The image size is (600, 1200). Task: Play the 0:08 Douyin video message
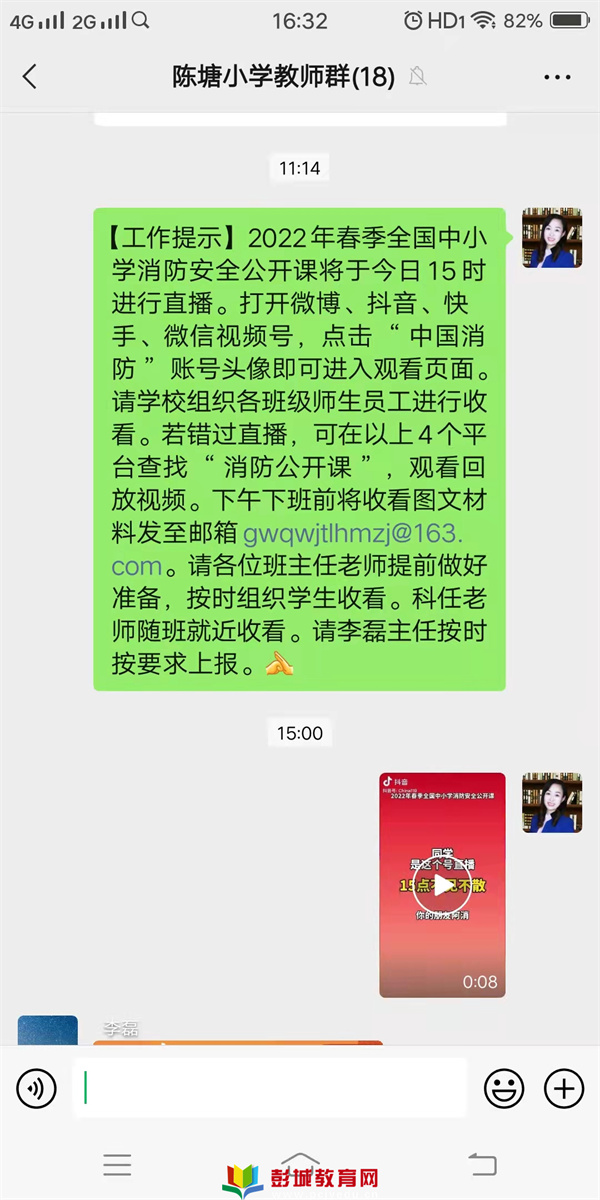(442, 884)
